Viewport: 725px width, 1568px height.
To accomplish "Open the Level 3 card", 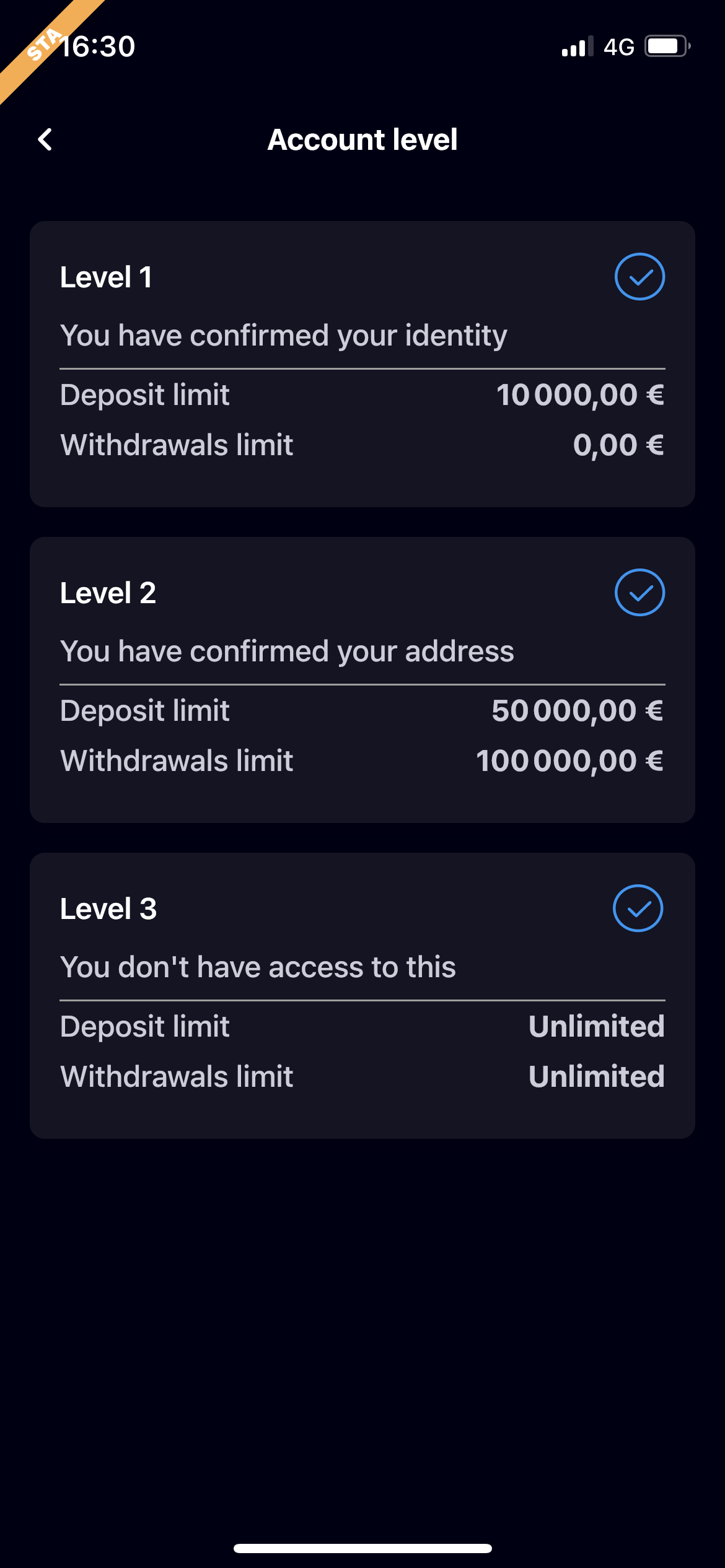I will click(x=362, y=996).
